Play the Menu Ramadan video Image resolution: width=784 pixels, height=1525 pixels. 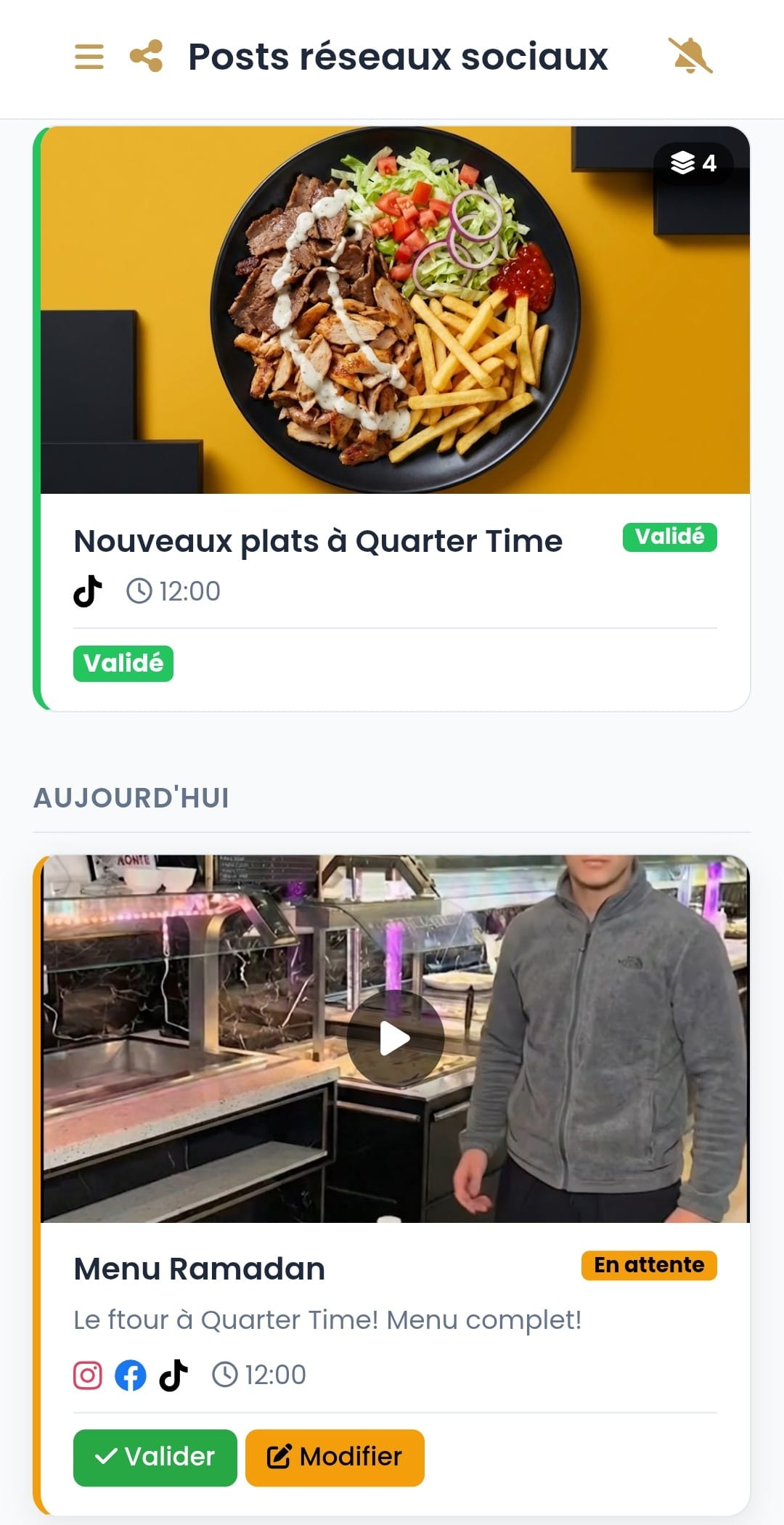pyautogui.click(x=394, y=1038)
